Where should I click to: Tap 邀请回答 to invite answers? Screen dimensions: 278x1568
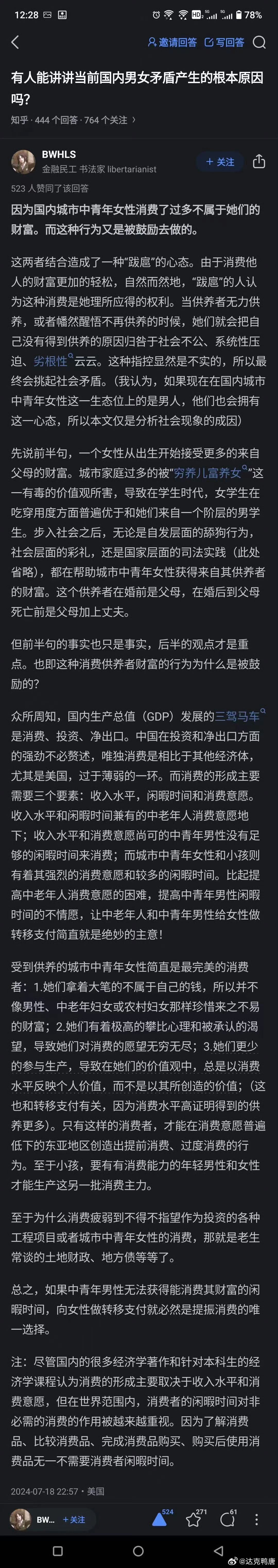172,42
